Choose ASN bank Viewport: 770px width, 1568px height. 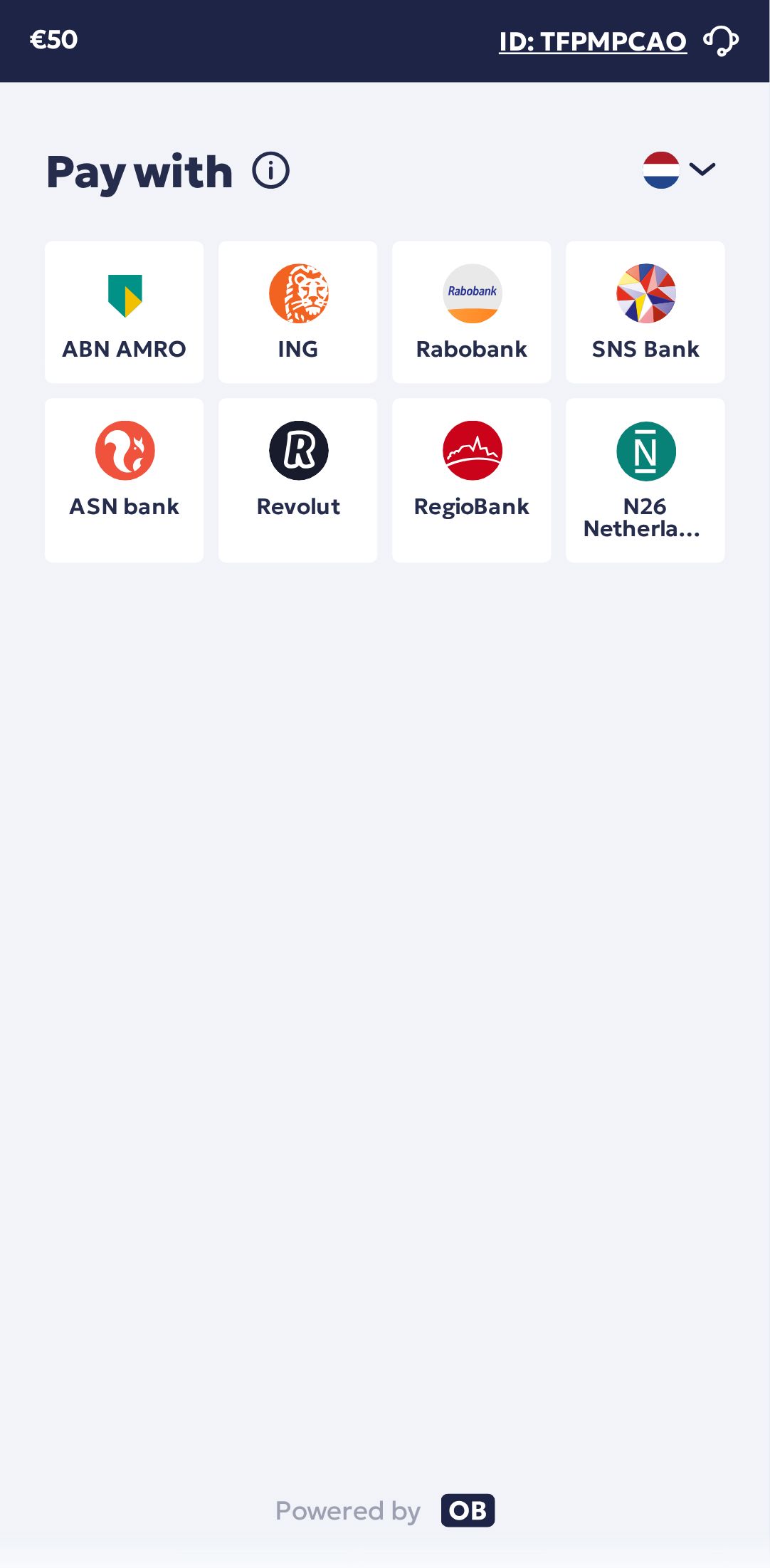125,479
